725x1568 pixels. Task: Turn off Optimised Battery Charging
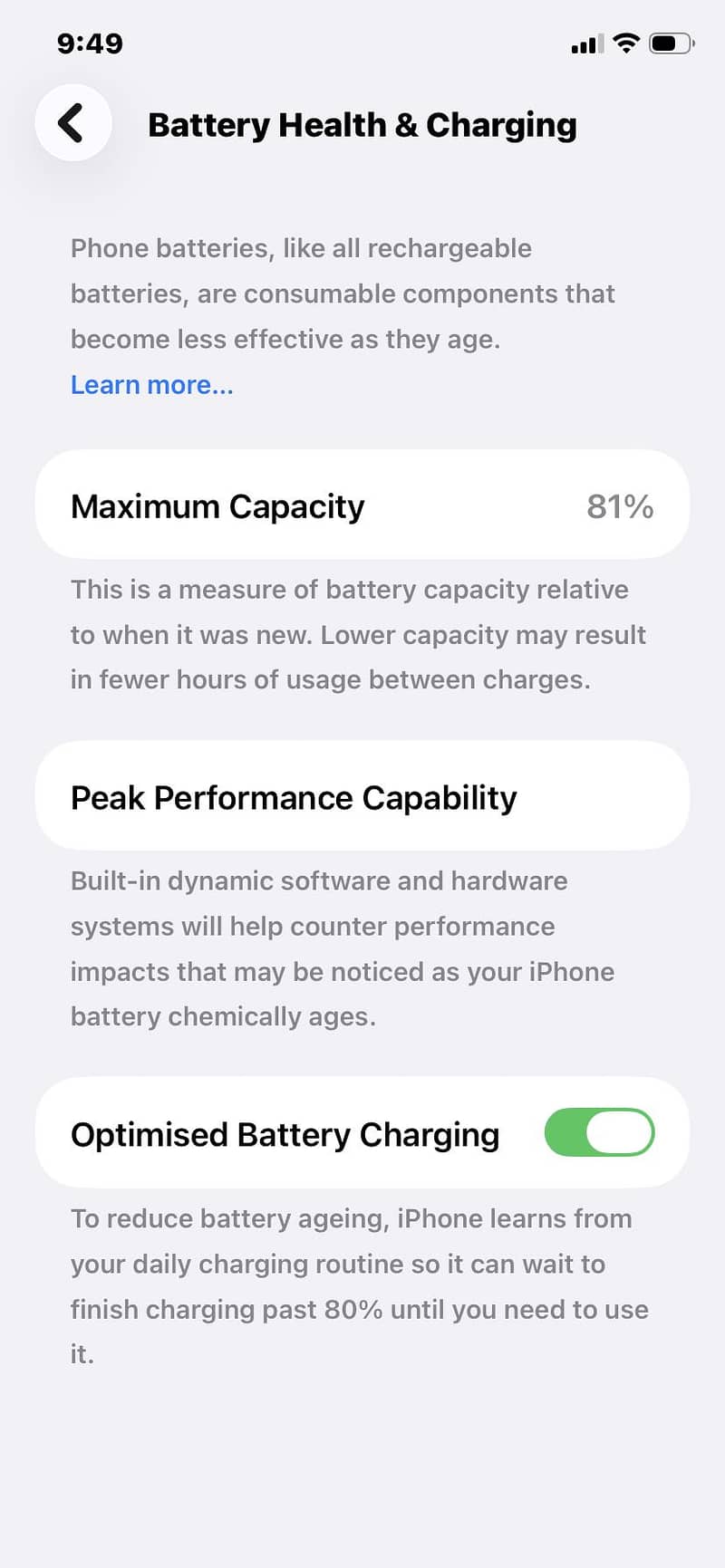(x=599, y=1132)
